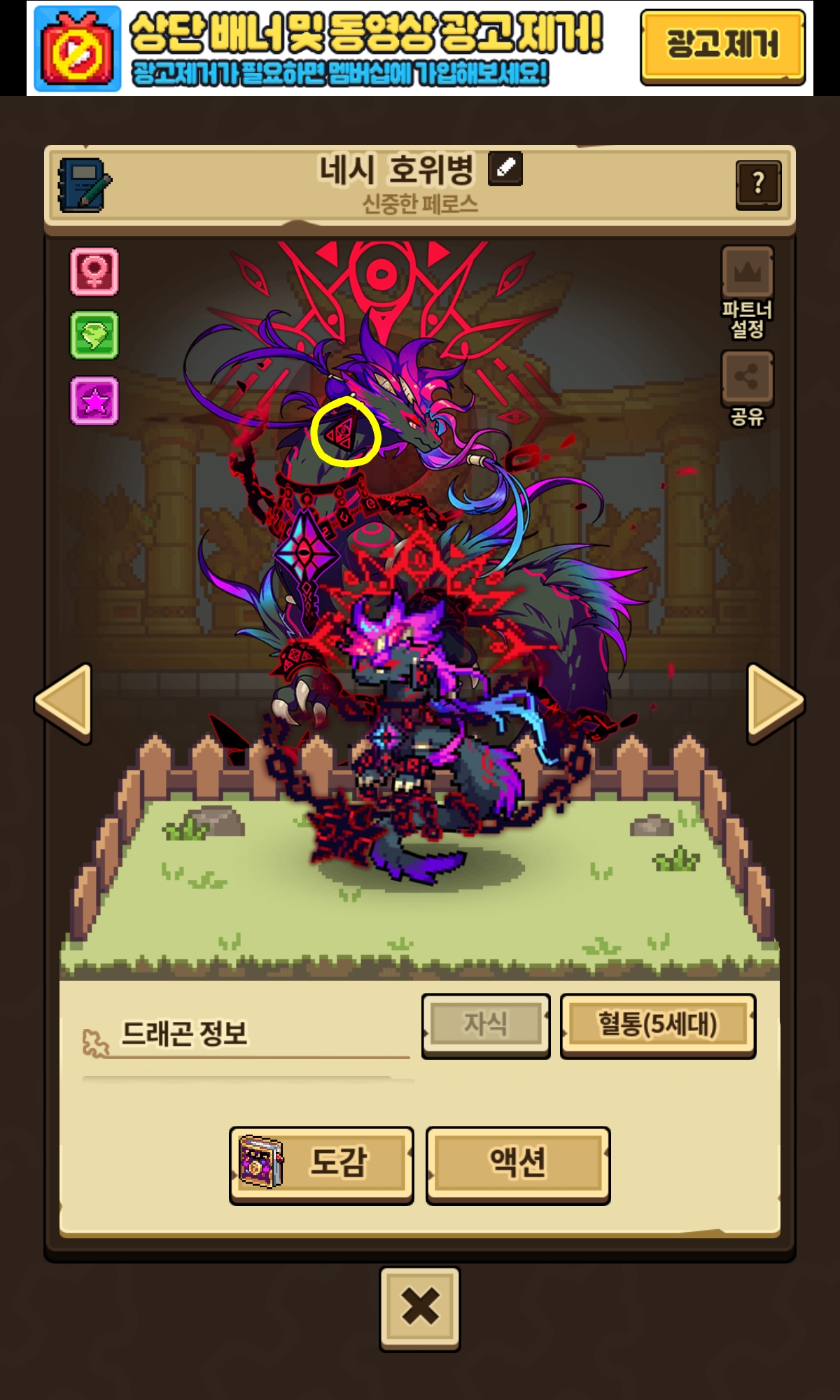Tap the 액션 button
The image size is (840, 1400).
tap(518, 1165)
